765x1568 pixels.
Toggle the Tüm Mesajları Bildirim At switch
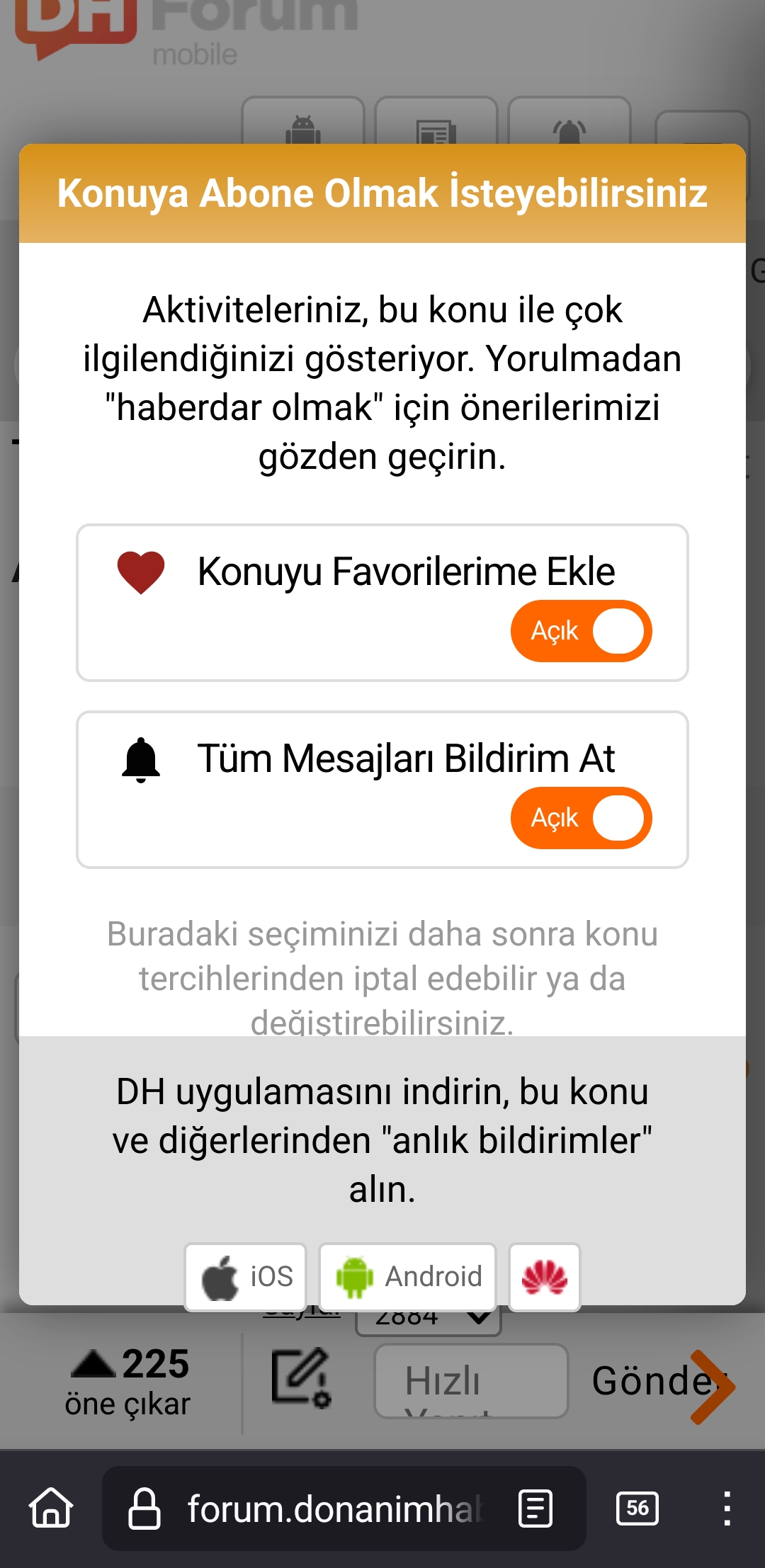point(581,818)
